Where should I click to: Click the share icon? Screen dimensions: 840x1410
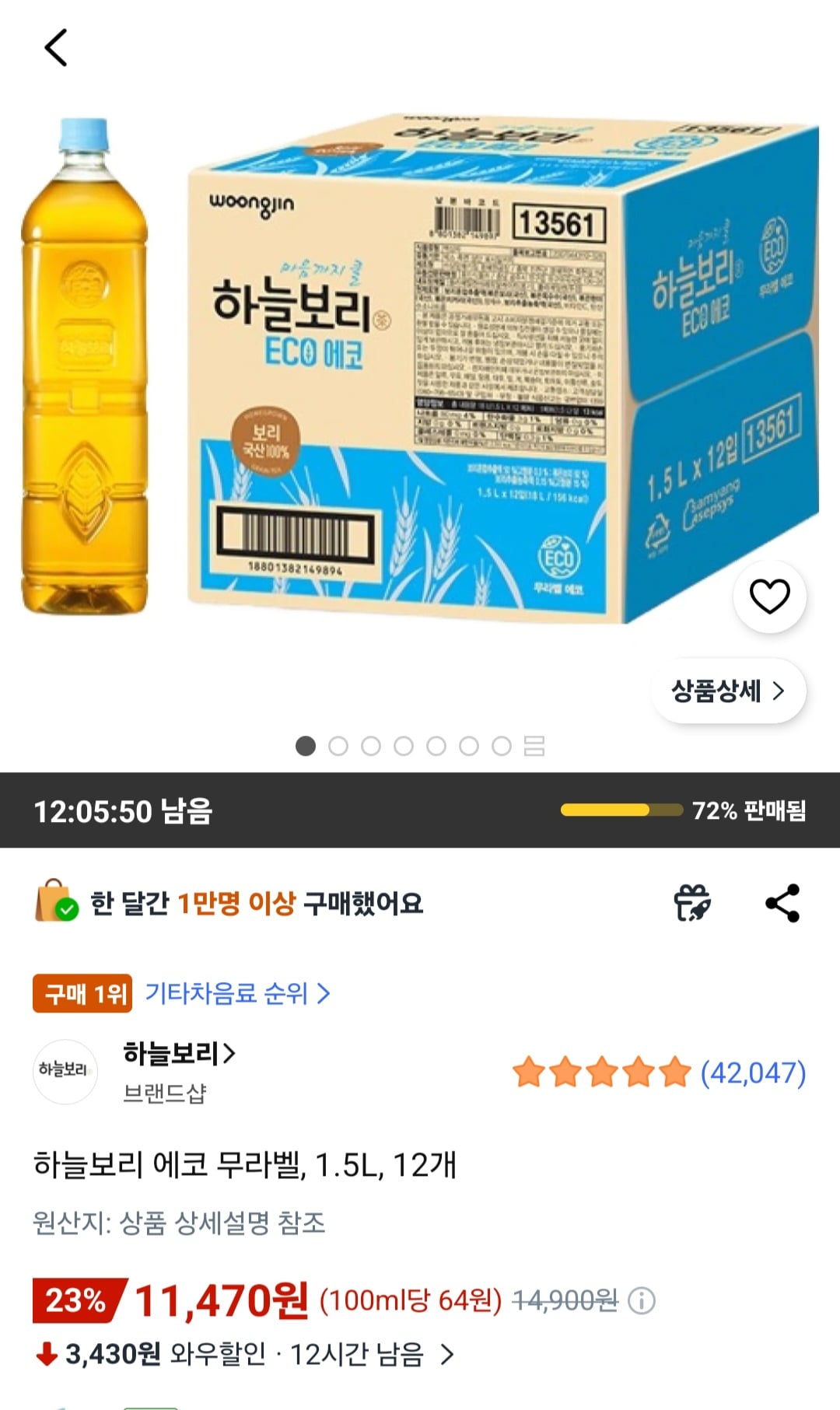coord(781,902)
